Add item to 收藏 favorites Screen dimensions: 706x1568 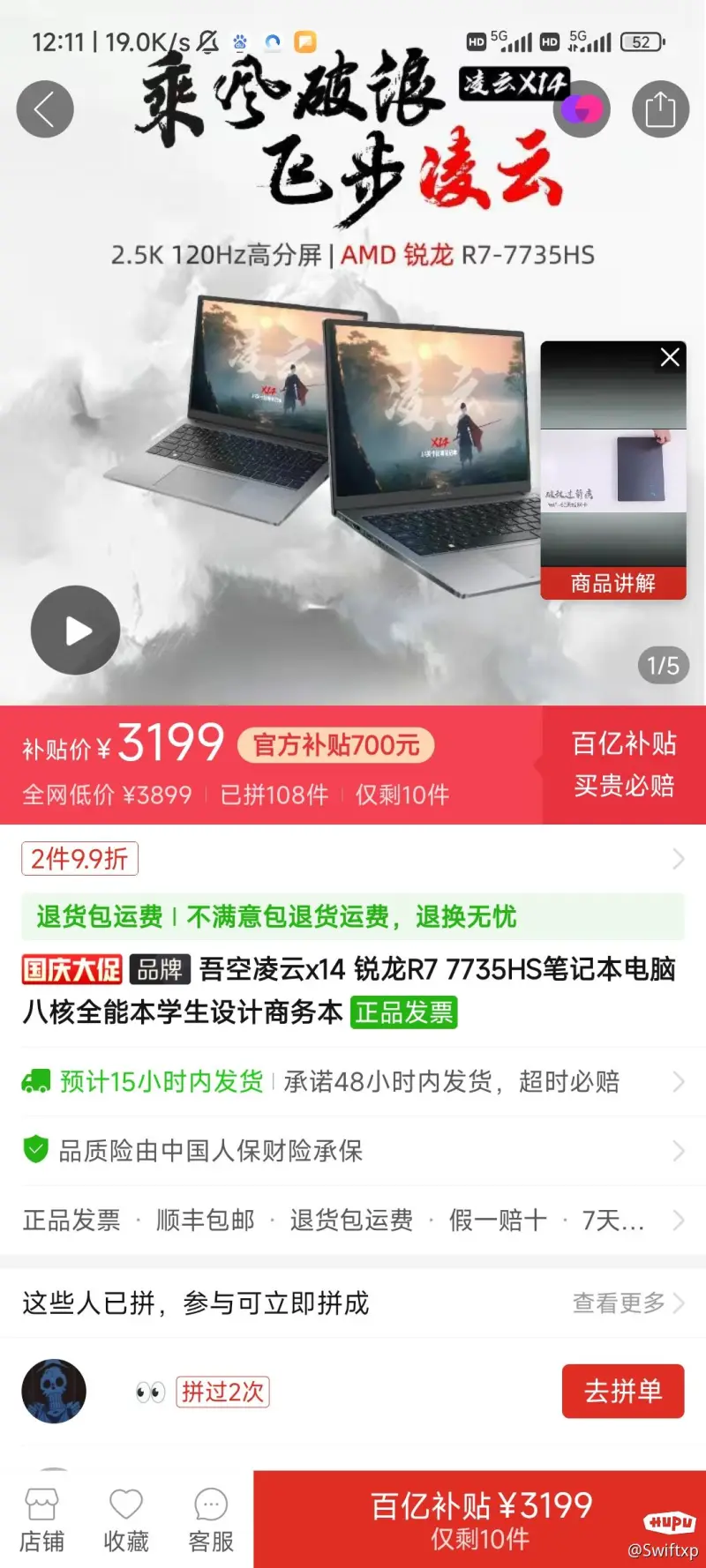pos(125,1520)
